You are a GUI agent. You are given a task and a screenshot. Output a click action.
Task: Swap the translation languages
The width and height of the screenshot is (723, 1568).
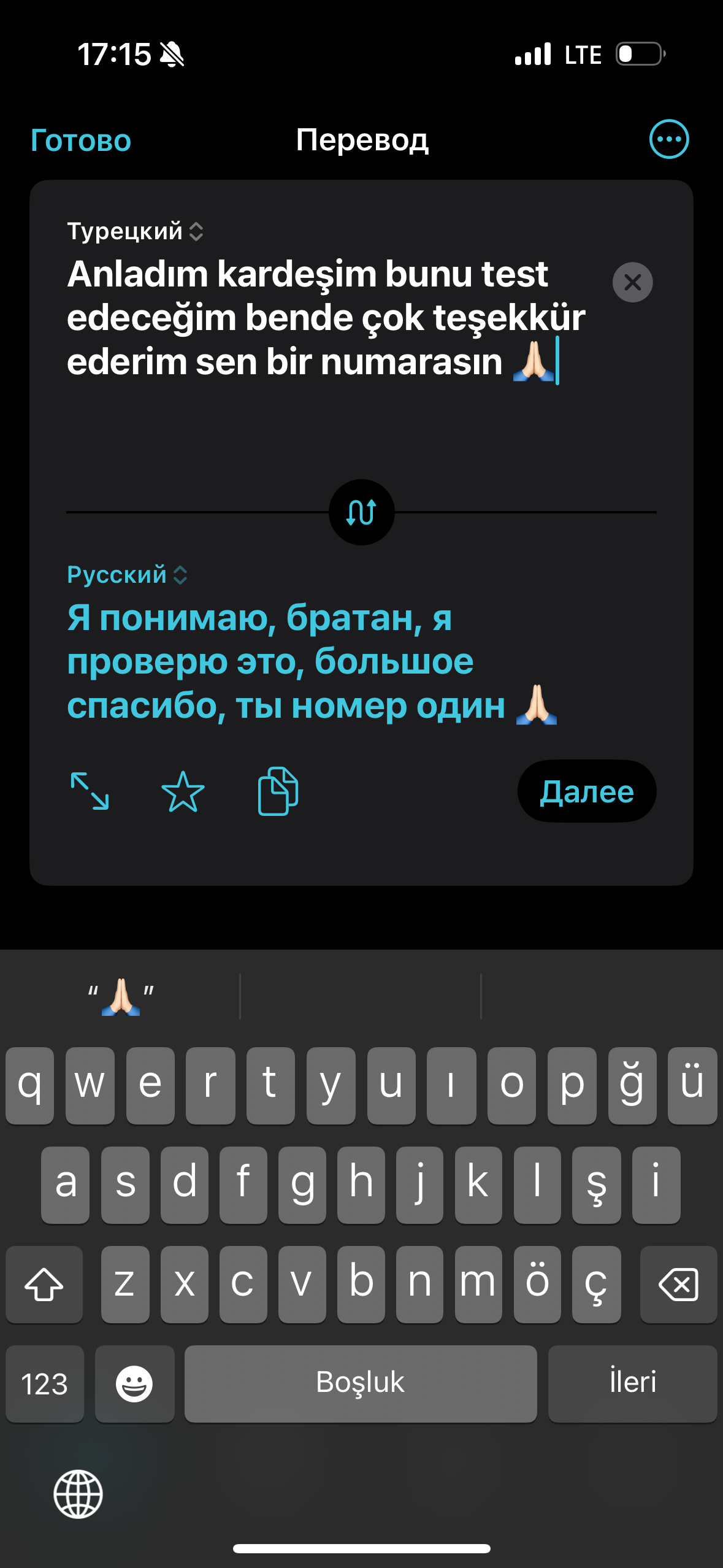coord(362,512)
